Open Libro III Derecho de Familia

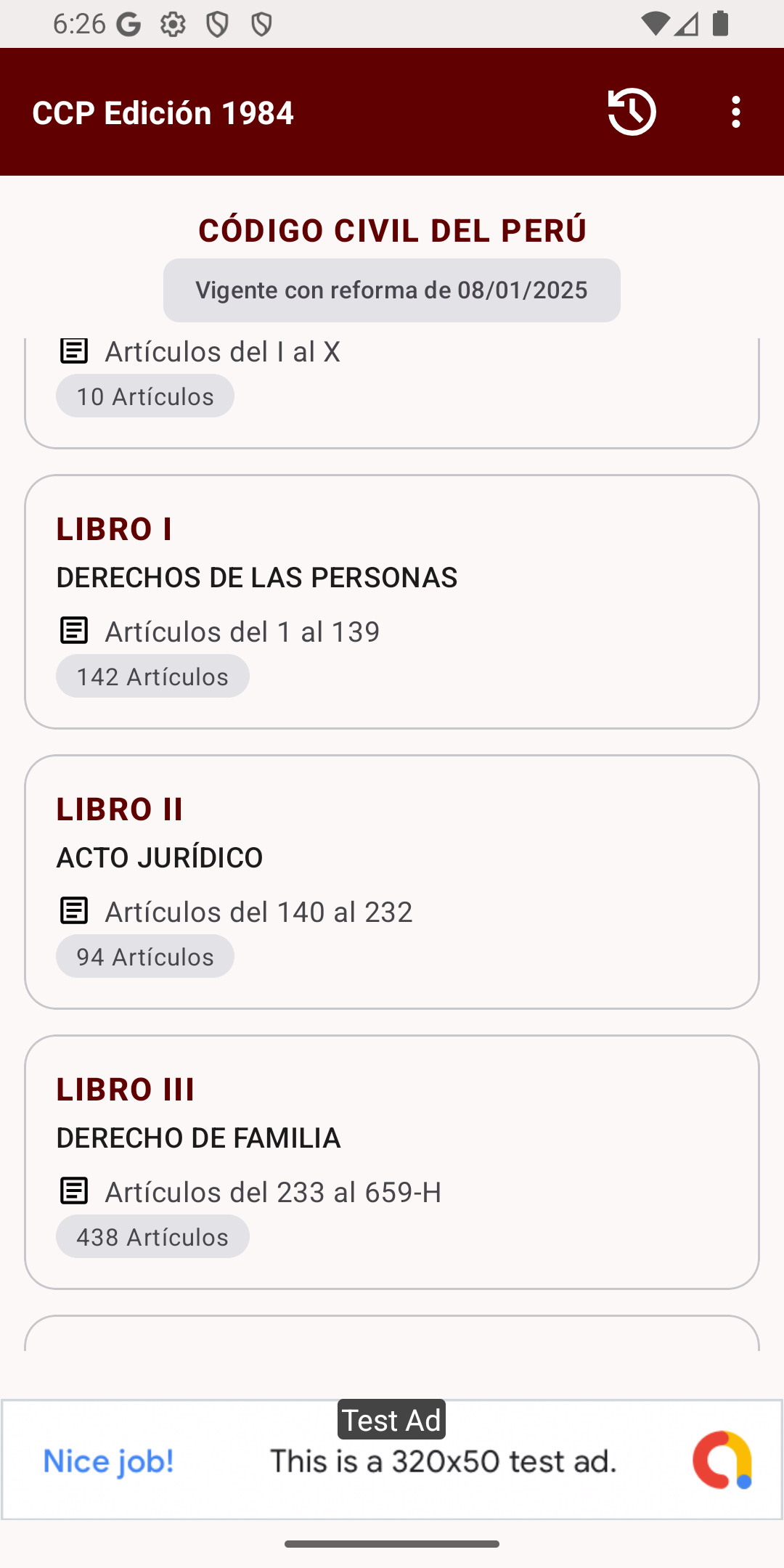tap(392, 1162)
